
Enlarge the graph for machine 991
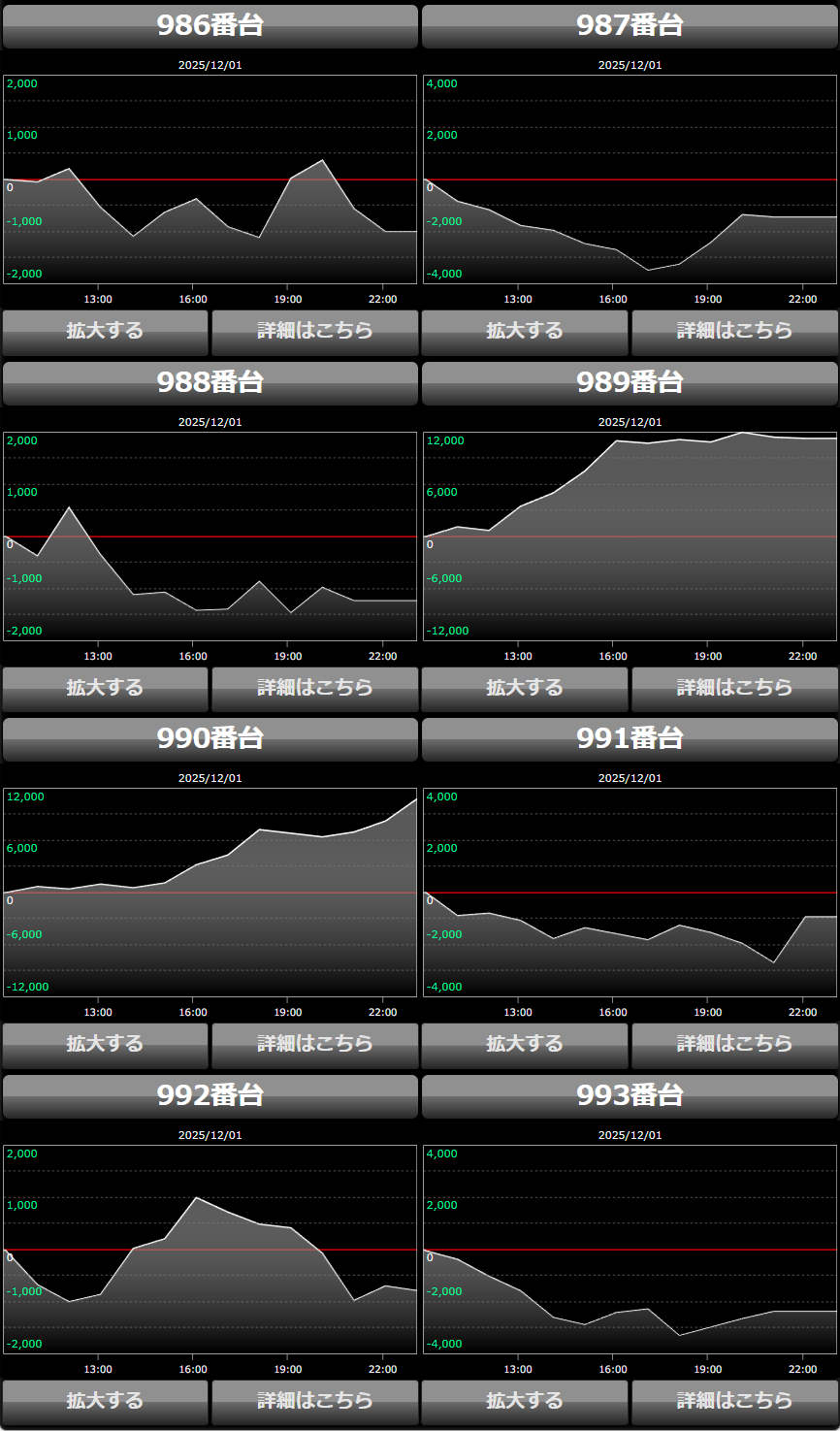pos(525,1045)
